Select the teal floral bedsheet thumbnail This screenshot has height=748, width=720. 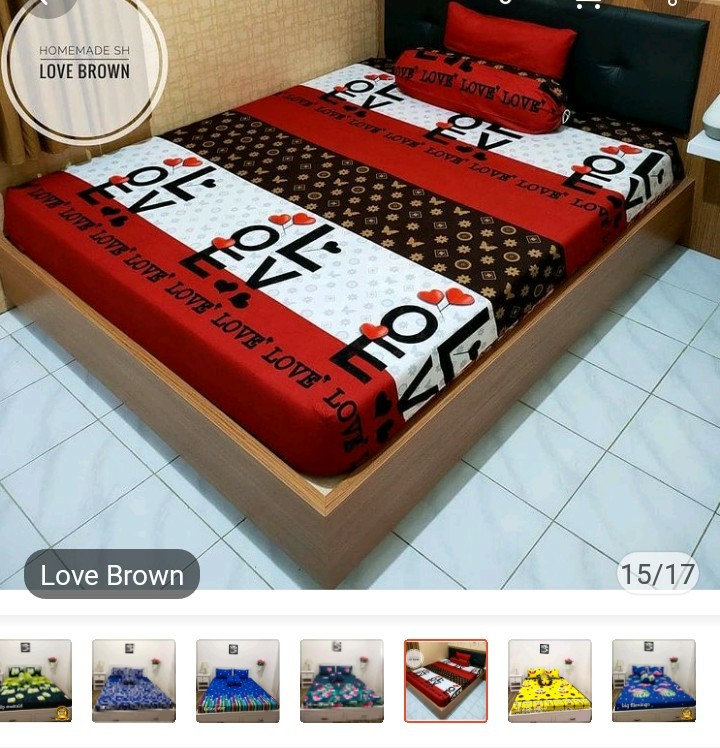click(x=340, y=680)
